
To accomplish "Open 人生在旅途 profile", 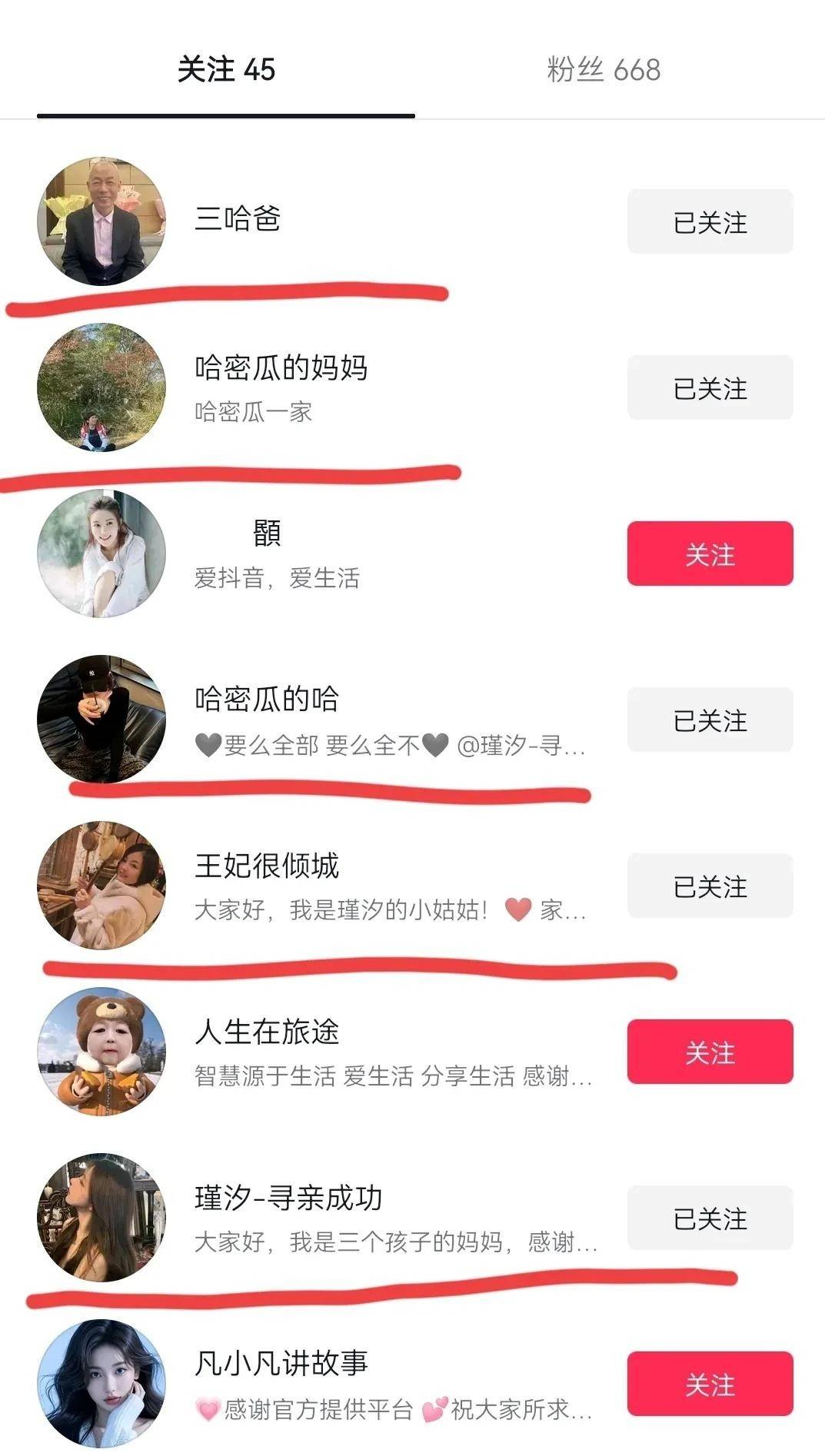I will [267, 1032].
